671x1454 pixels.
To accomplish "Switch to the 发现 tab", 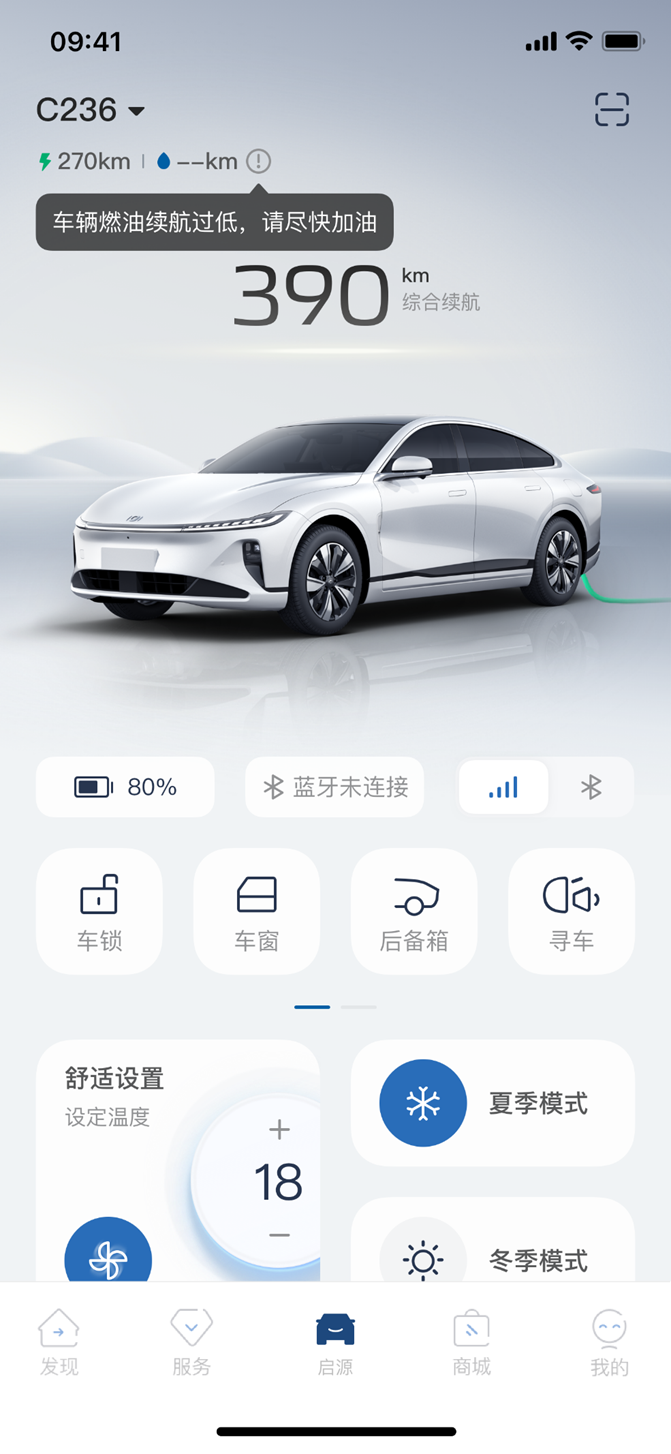I will click(59, 1342).
